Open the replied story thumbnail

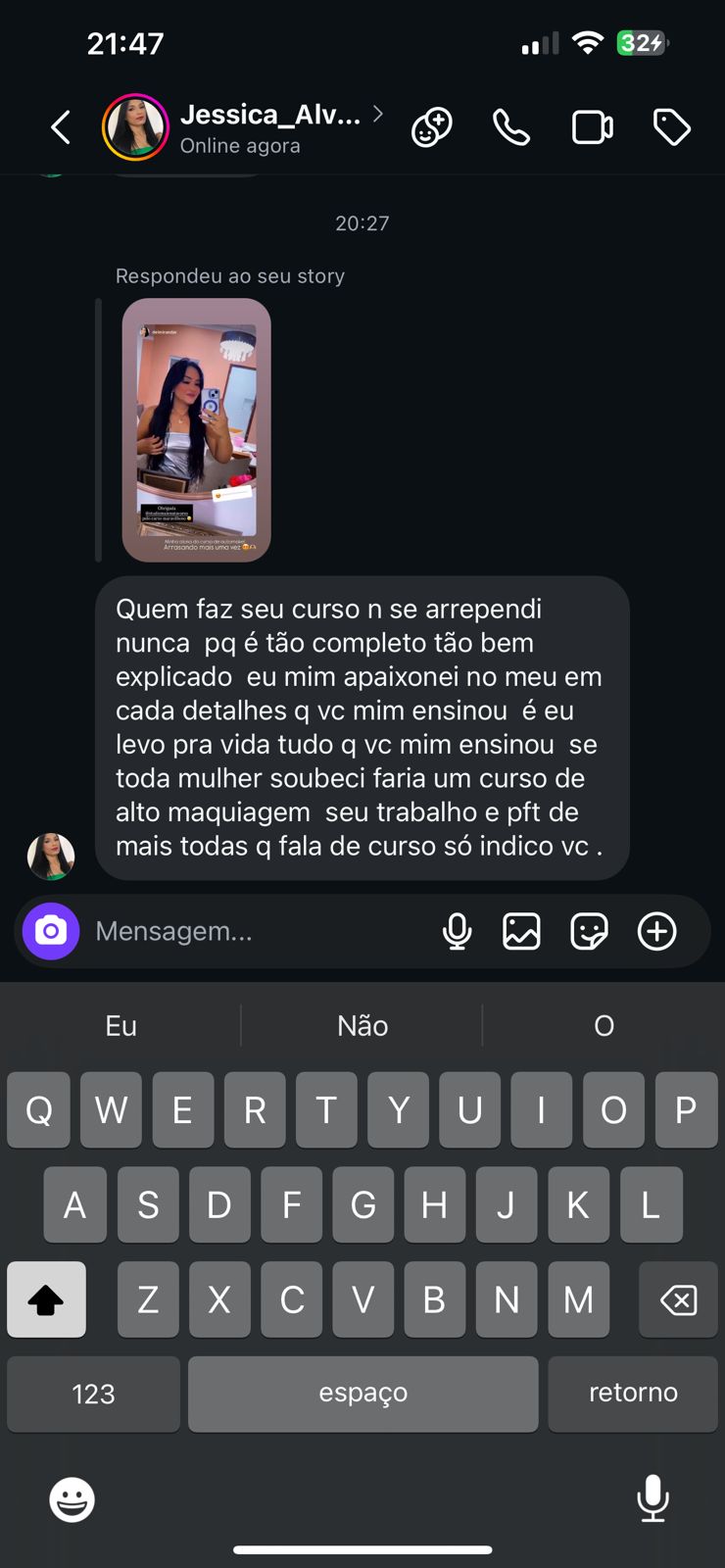point(196,429)
